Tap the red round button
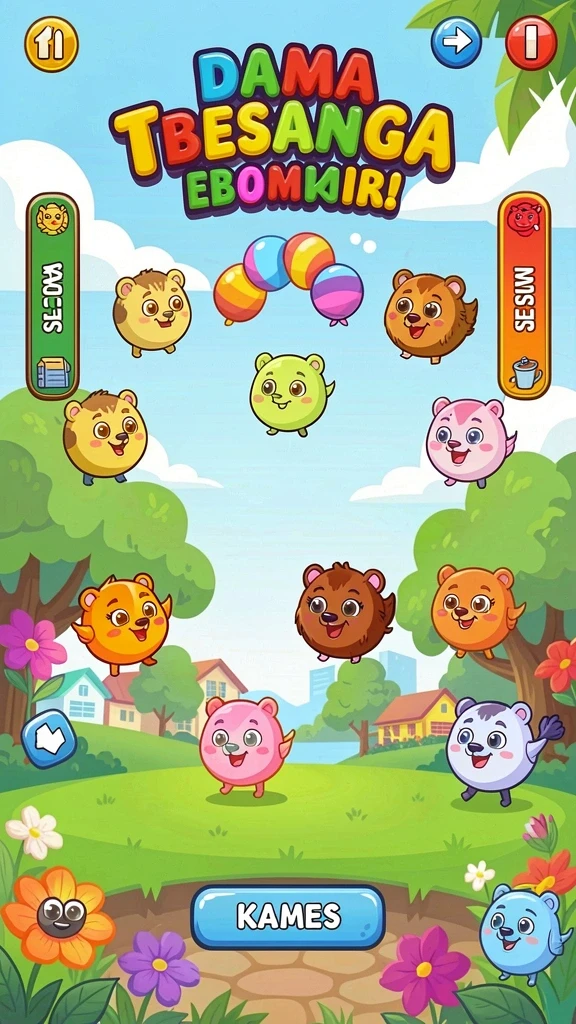 click(532, 43)
